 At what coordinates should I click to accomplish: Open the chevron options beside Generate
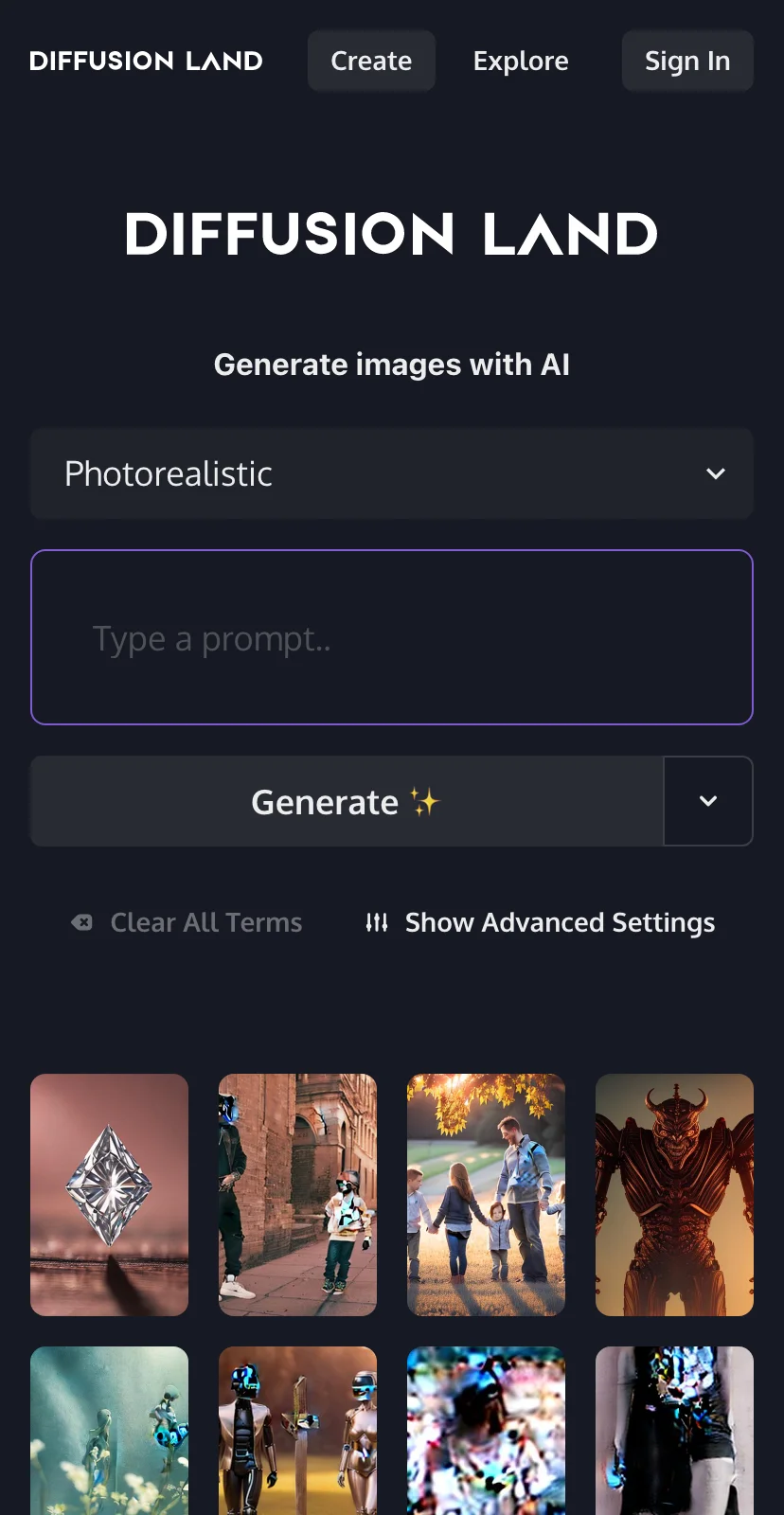pyautogui.click(x=708, y=801)
